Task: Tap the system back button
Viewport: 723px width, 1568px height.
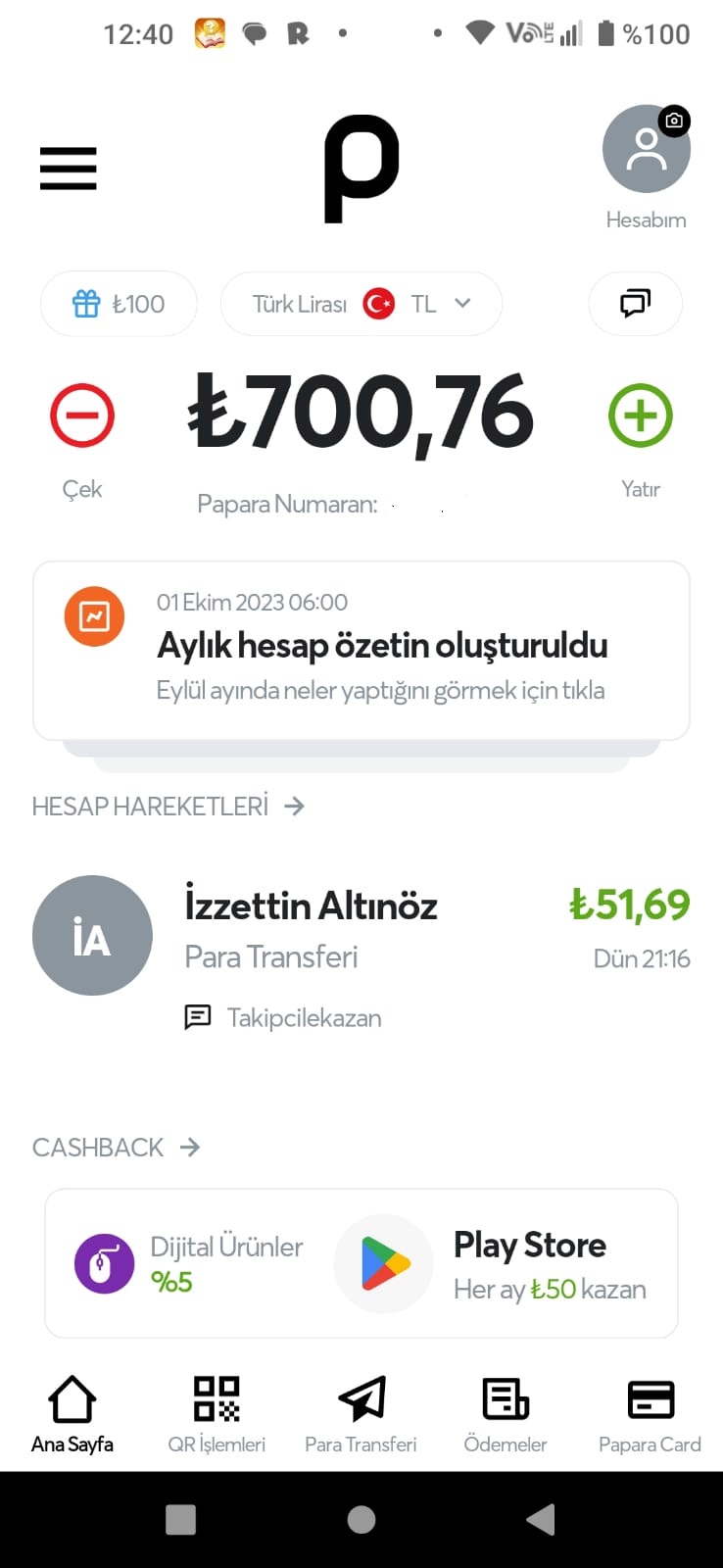Action: (x=541, y=1519)
